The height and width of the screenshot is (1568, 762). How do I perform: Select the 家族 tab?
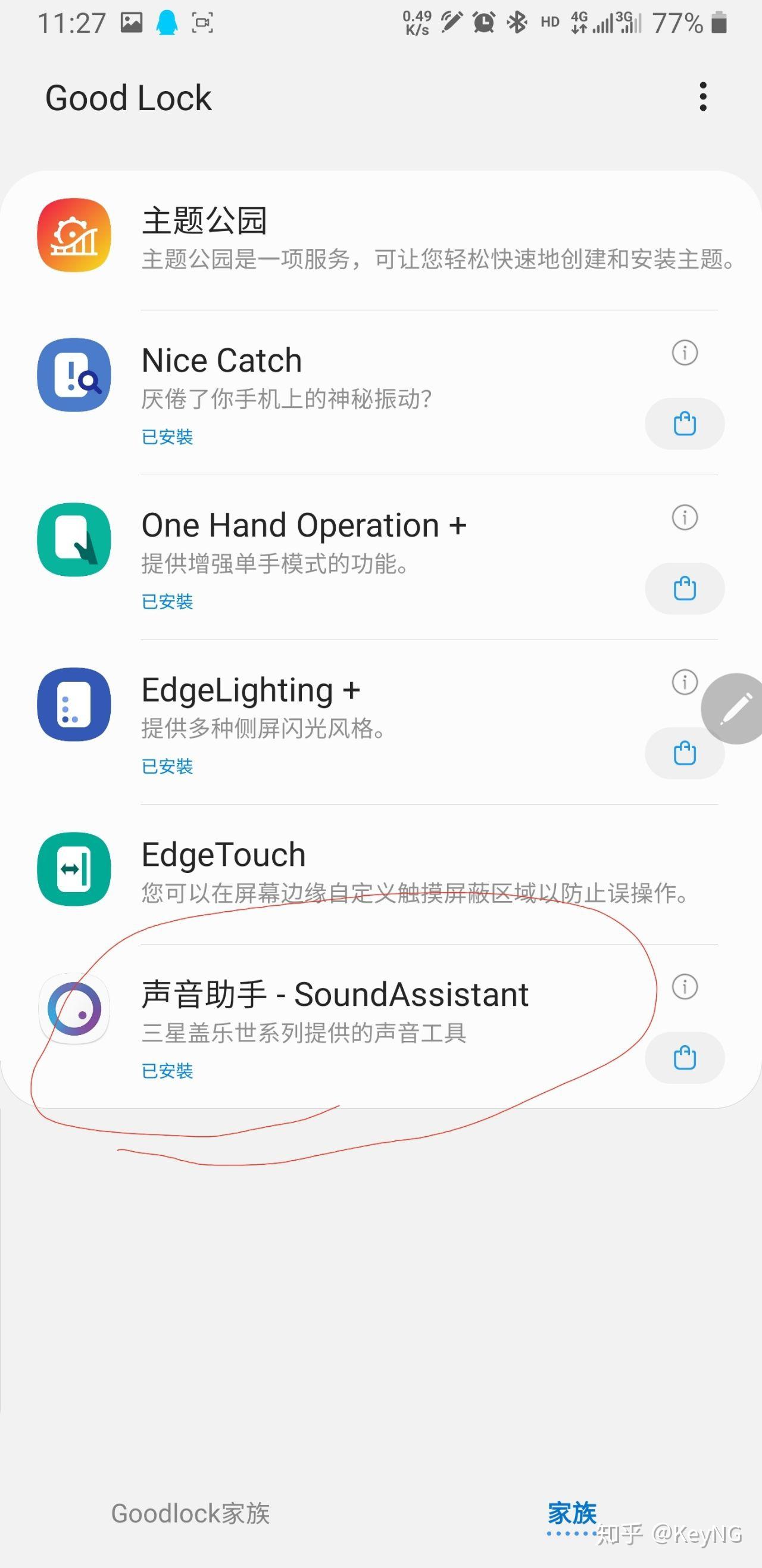571,1513
